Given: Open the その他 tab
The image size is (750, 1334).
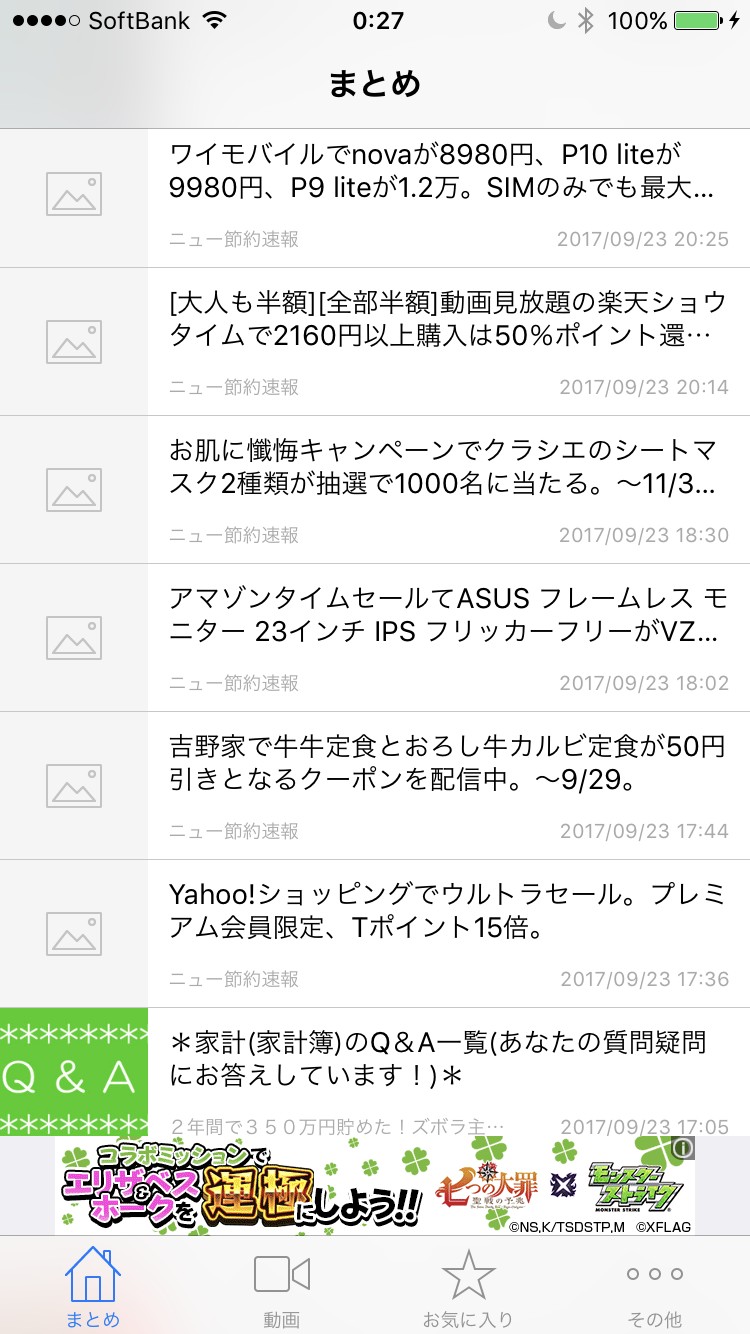Looking at the screenshot, I should (x=656, y=1288).
